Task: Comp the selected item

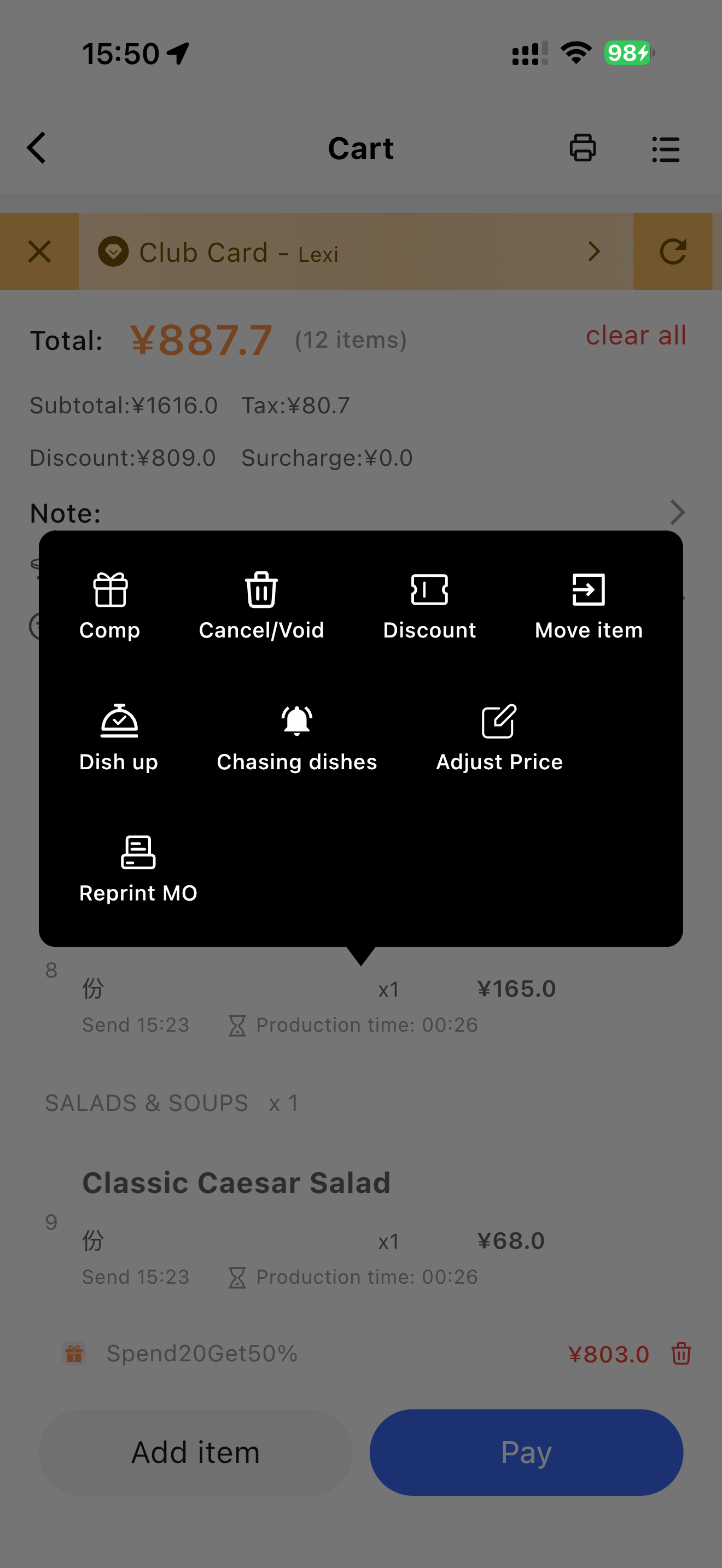Action: point(109,606)
